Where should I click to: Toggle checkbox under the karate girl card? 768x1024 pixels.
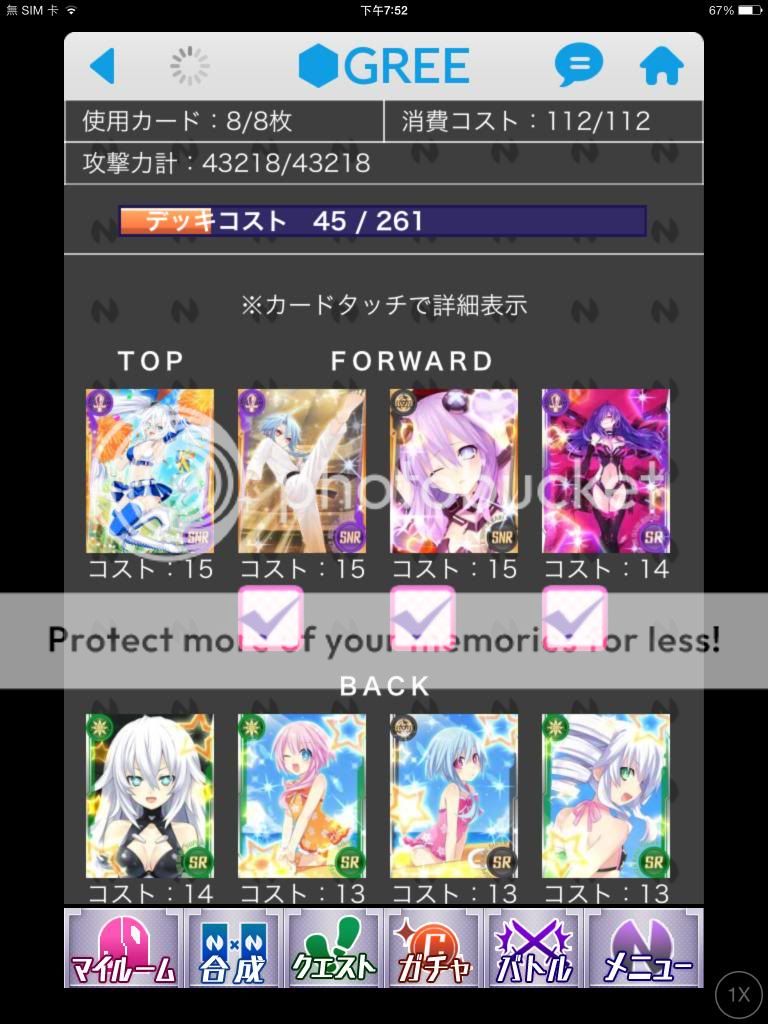pyautogui.click(x=270, y=617)
